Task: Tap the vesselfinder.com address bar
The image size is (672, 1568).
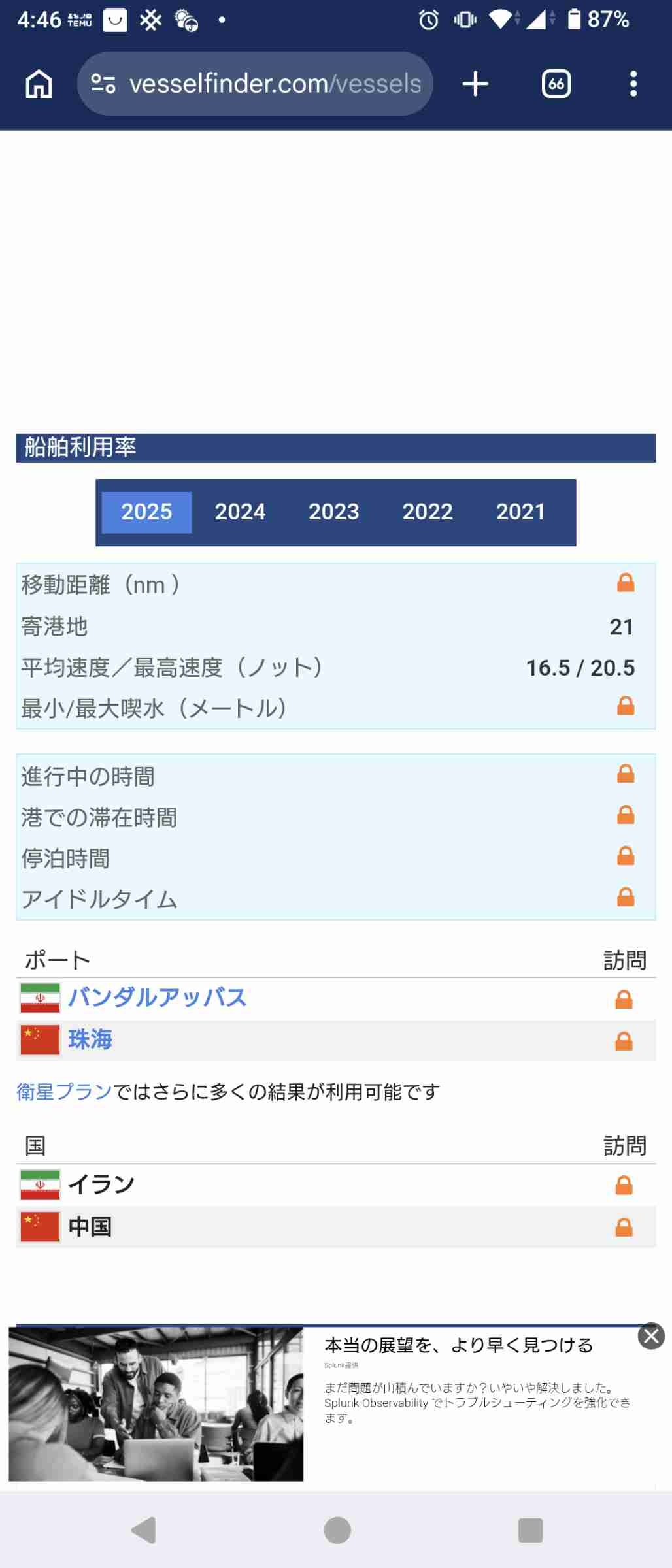Action: 275,84
